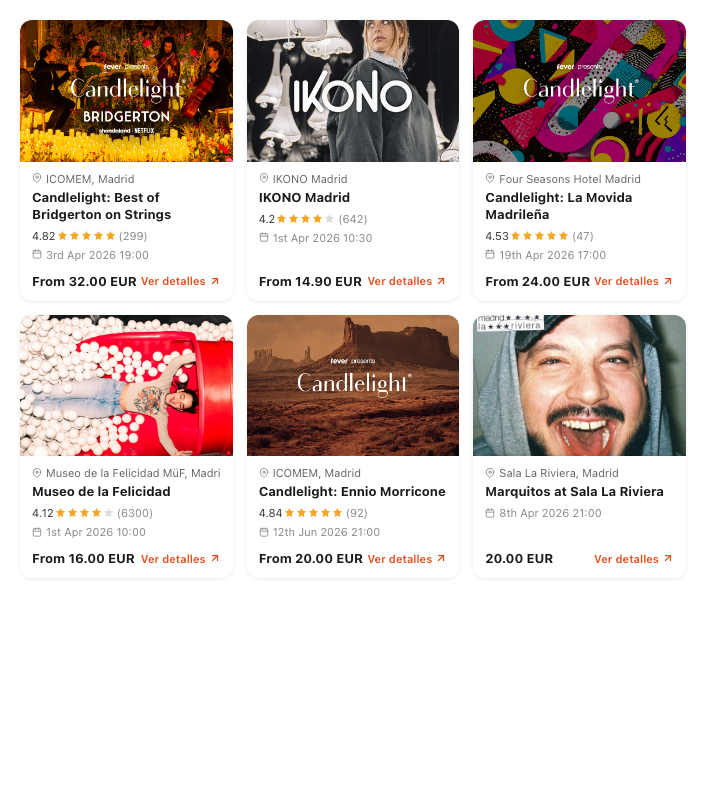The width and height of the screenshot is (706, 800).
Task: View details link for La Movida Madrileña
Action: [633, 282]
